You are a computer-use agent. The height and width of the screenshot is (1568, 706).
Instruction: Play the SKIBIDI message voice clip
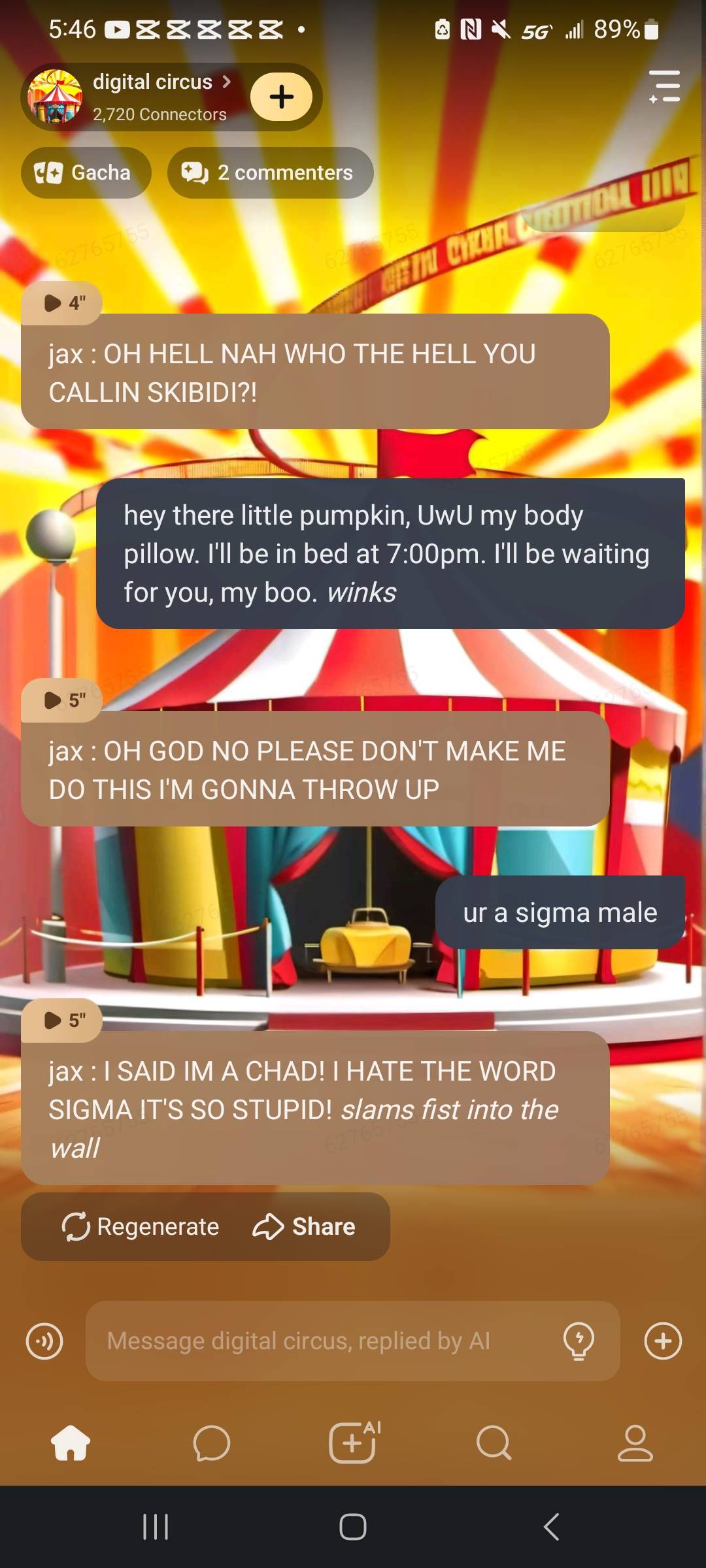click(x=62, y=303)
